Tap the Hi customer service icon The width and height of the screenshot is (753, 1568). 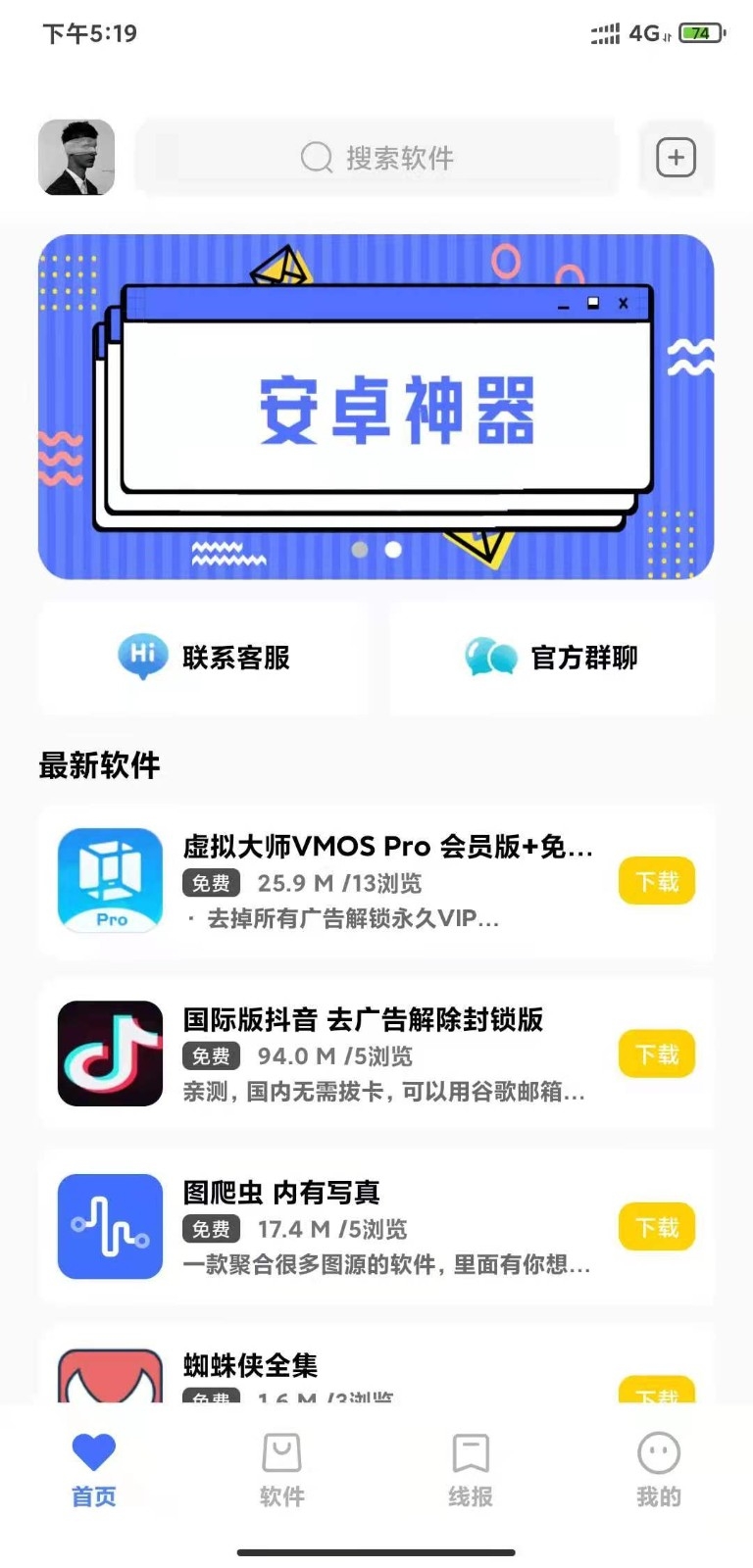click(141, 658)
